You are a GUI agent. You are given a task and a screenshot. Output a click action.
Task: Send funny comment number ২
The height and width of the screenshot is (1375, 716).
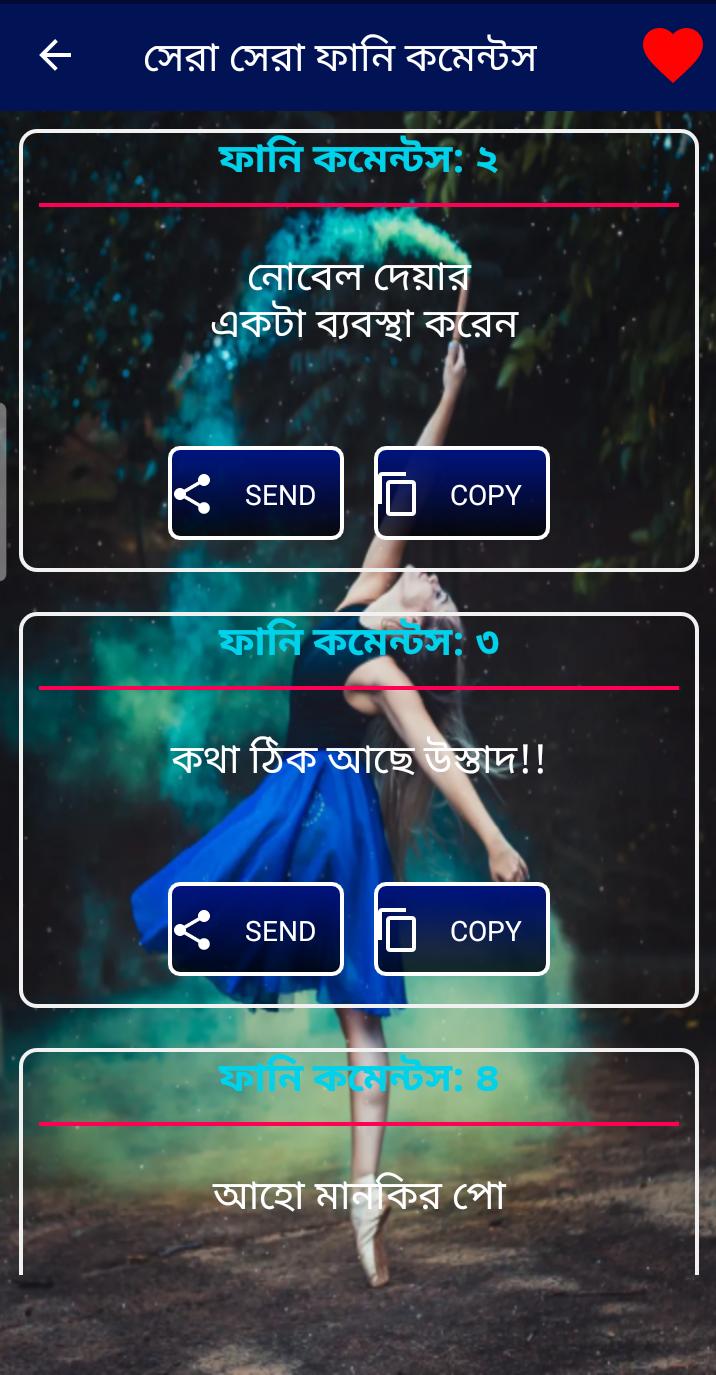pos(256,494)
